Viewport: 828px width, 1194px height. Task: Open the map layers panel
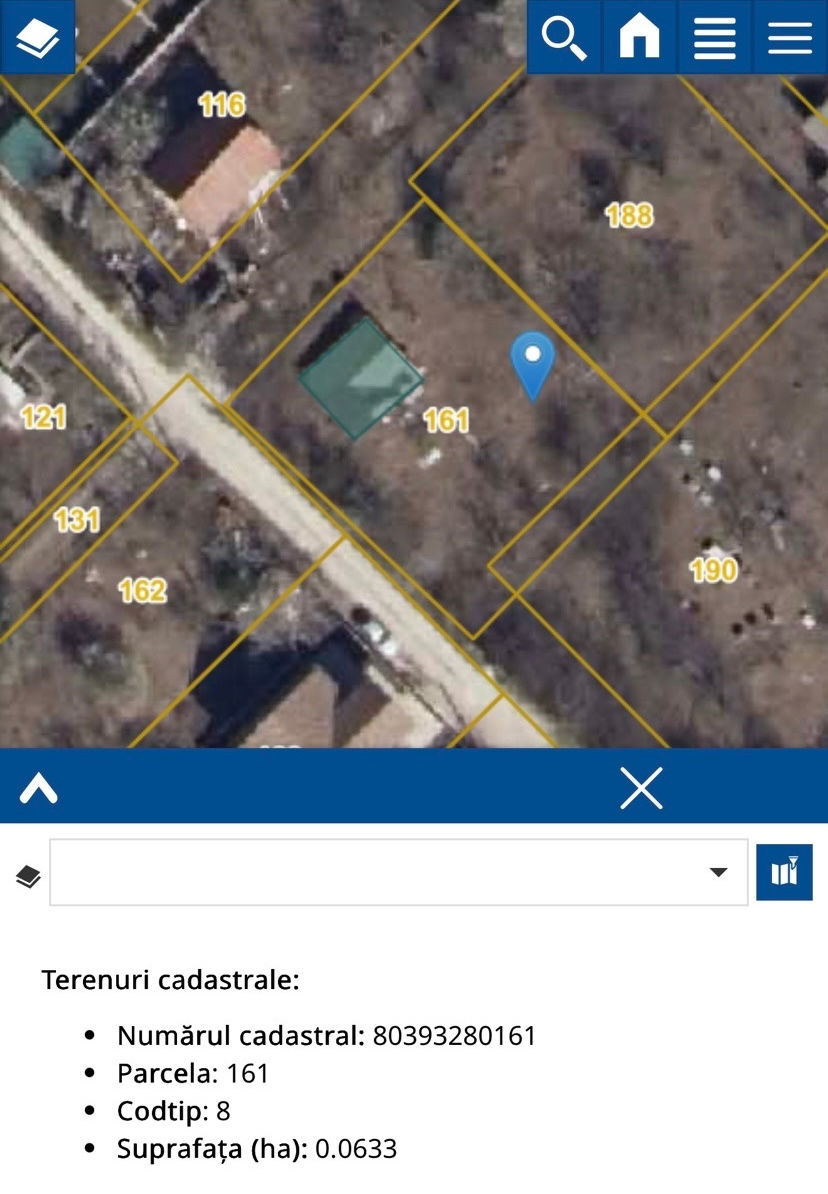pos(37,37)
